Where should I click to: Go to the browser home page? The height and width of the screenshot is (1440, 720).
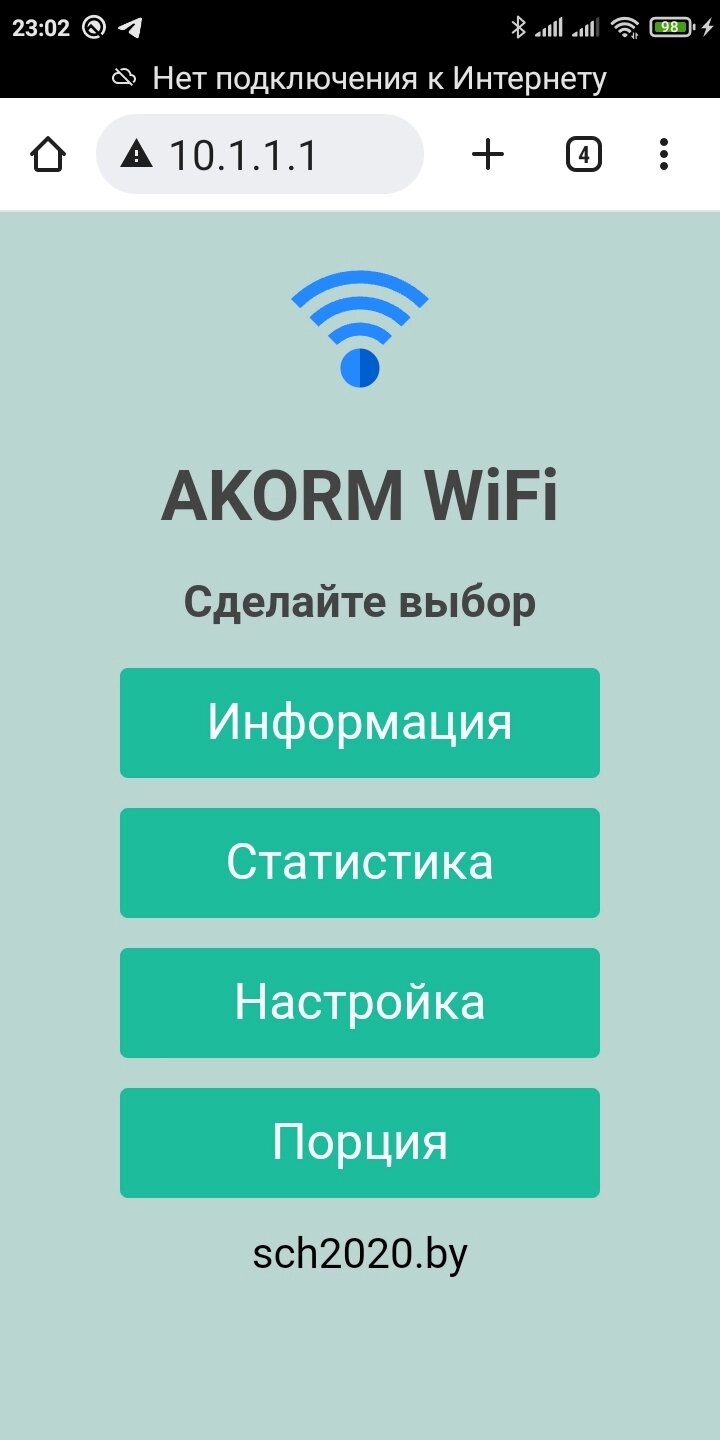[48, 155]
